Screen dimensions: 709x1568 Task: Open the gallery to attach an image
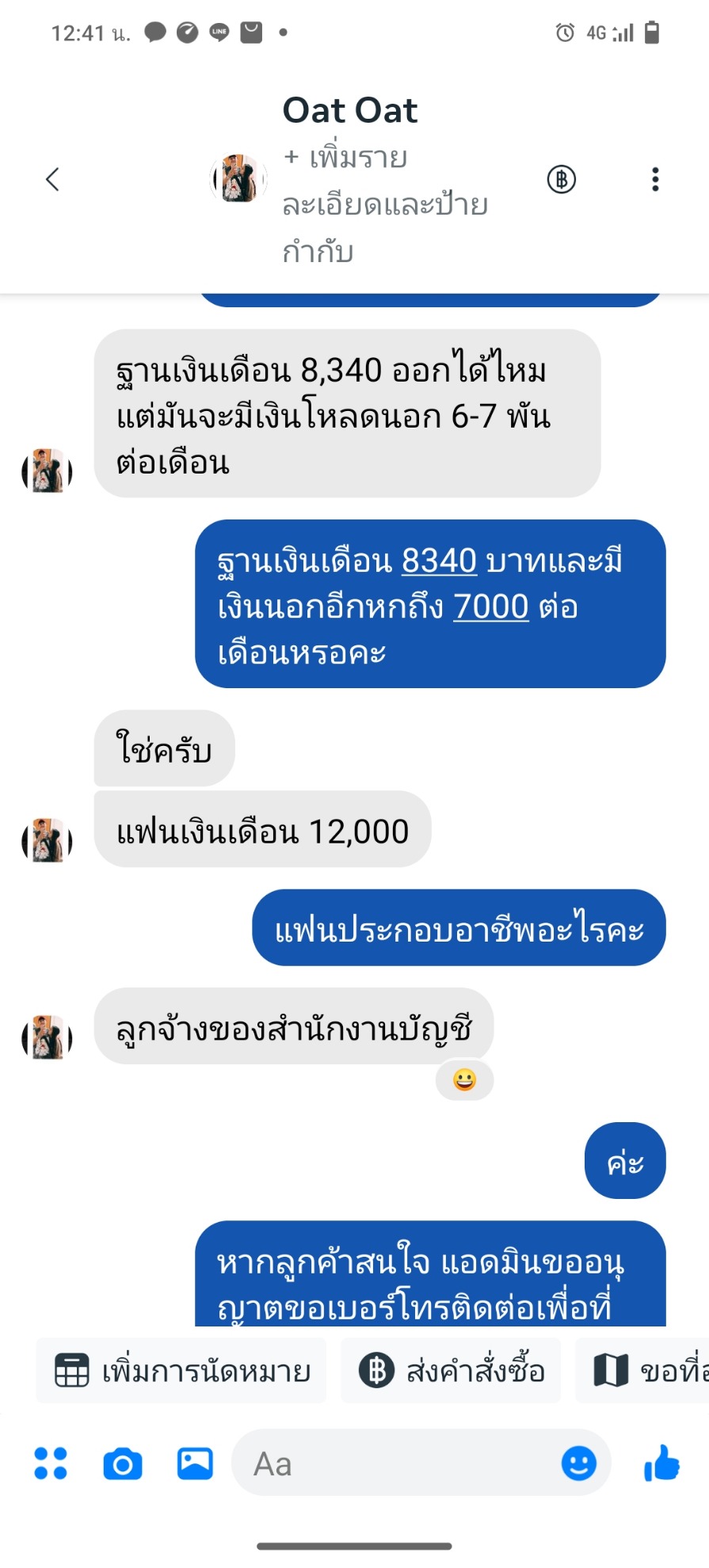point(195,1463)
